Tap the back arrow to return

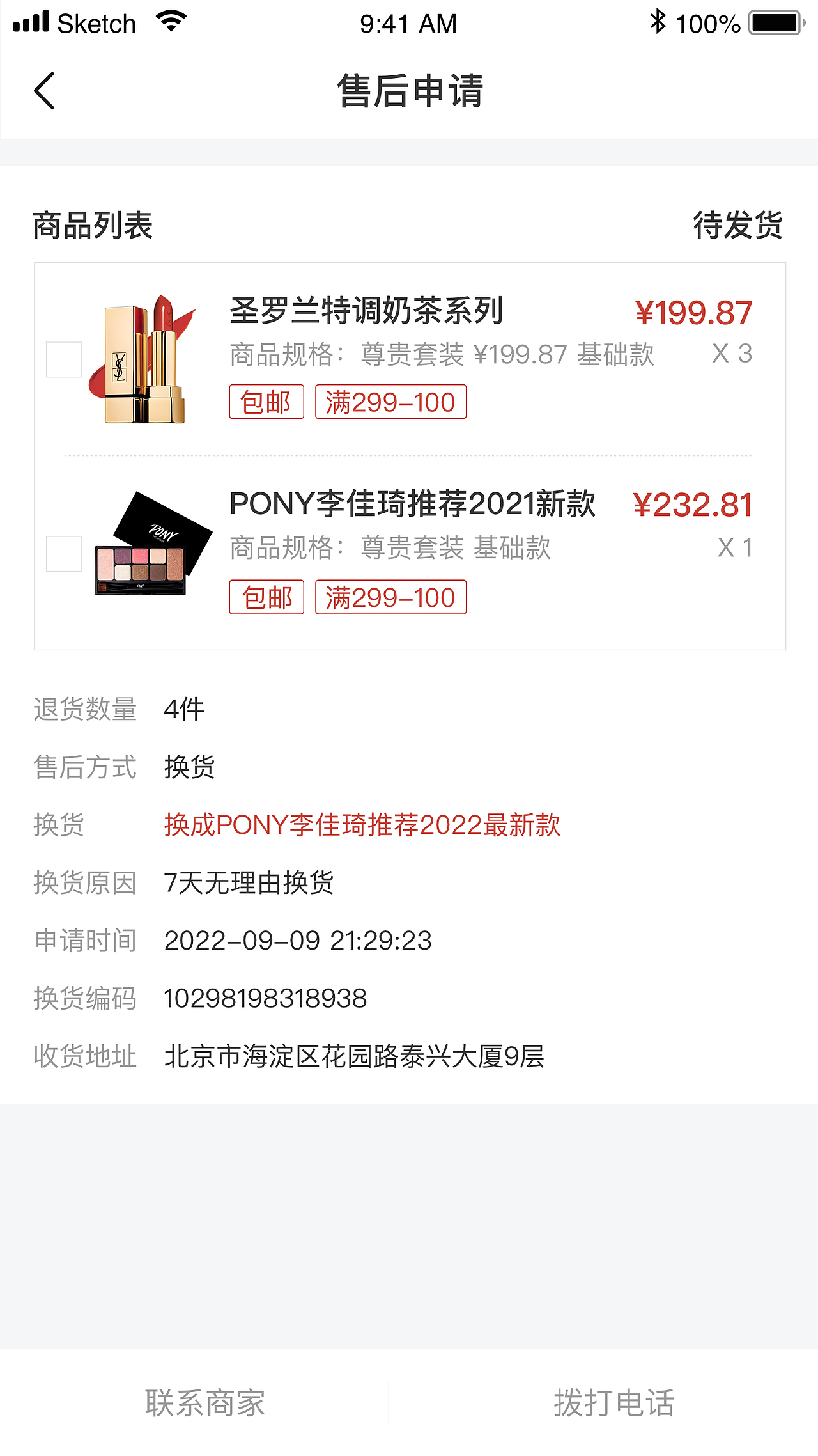pos(43,90)
